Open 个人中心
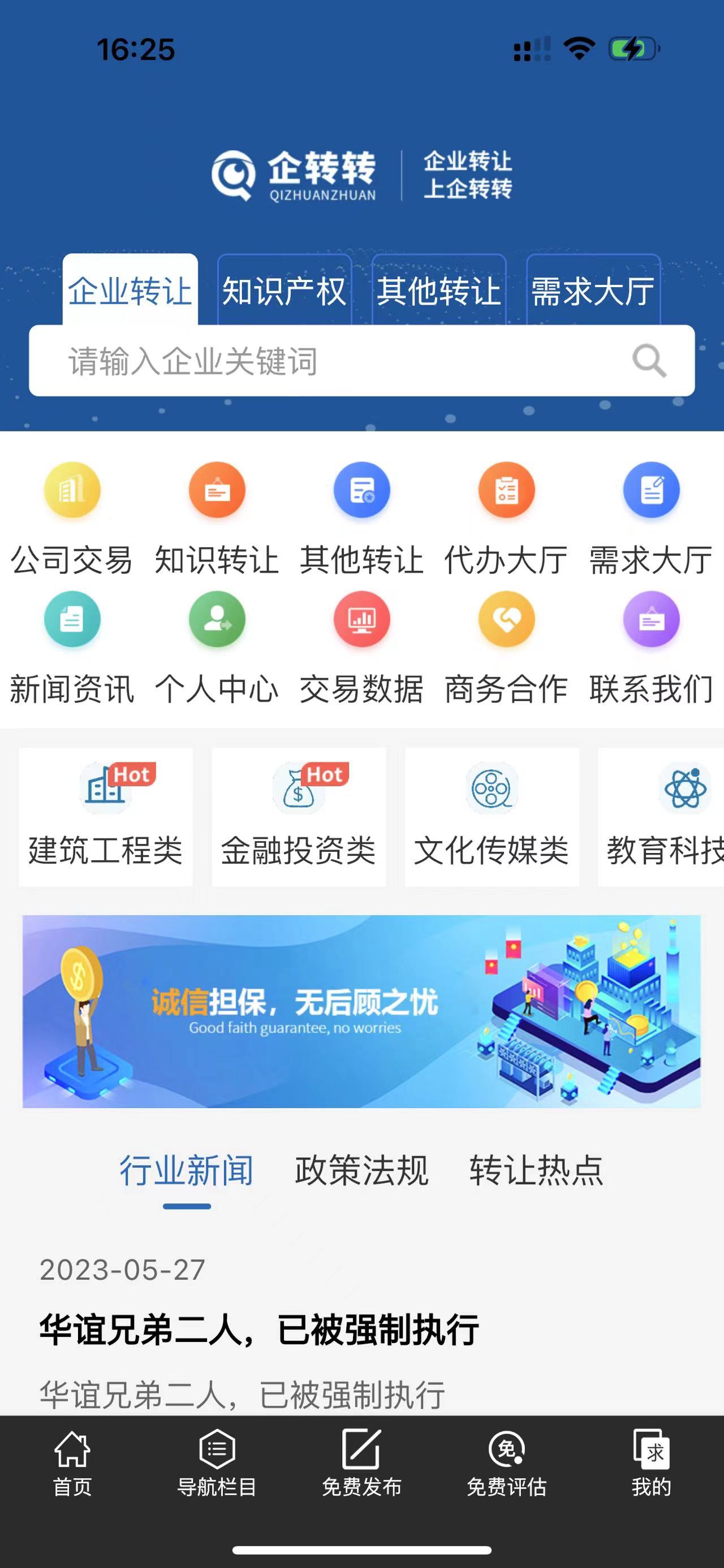Viewport: 724px width, 1568px height. pos(217,647)
